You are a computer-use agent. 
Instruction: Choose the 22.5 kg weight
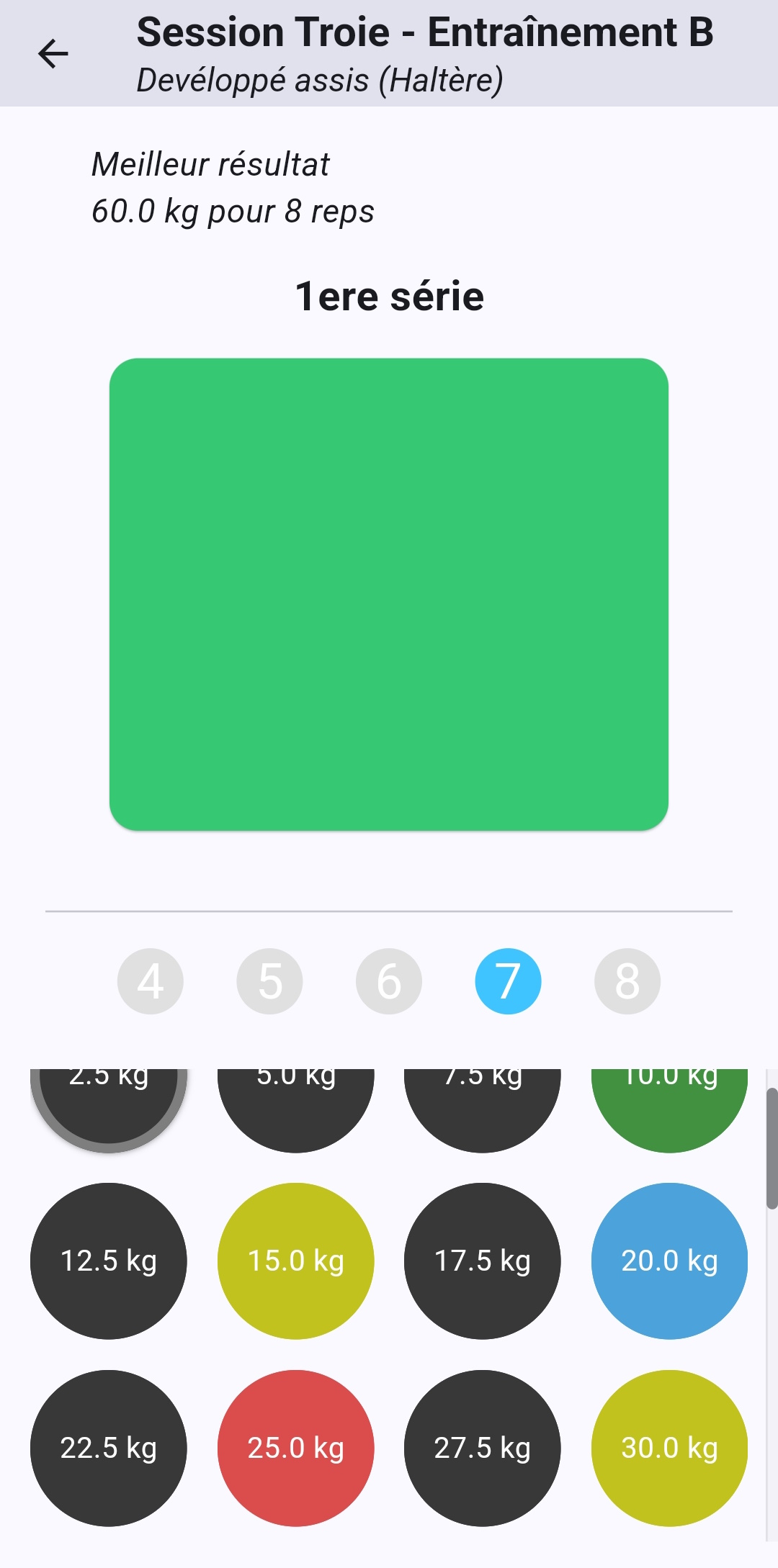tap(109, 1448)
